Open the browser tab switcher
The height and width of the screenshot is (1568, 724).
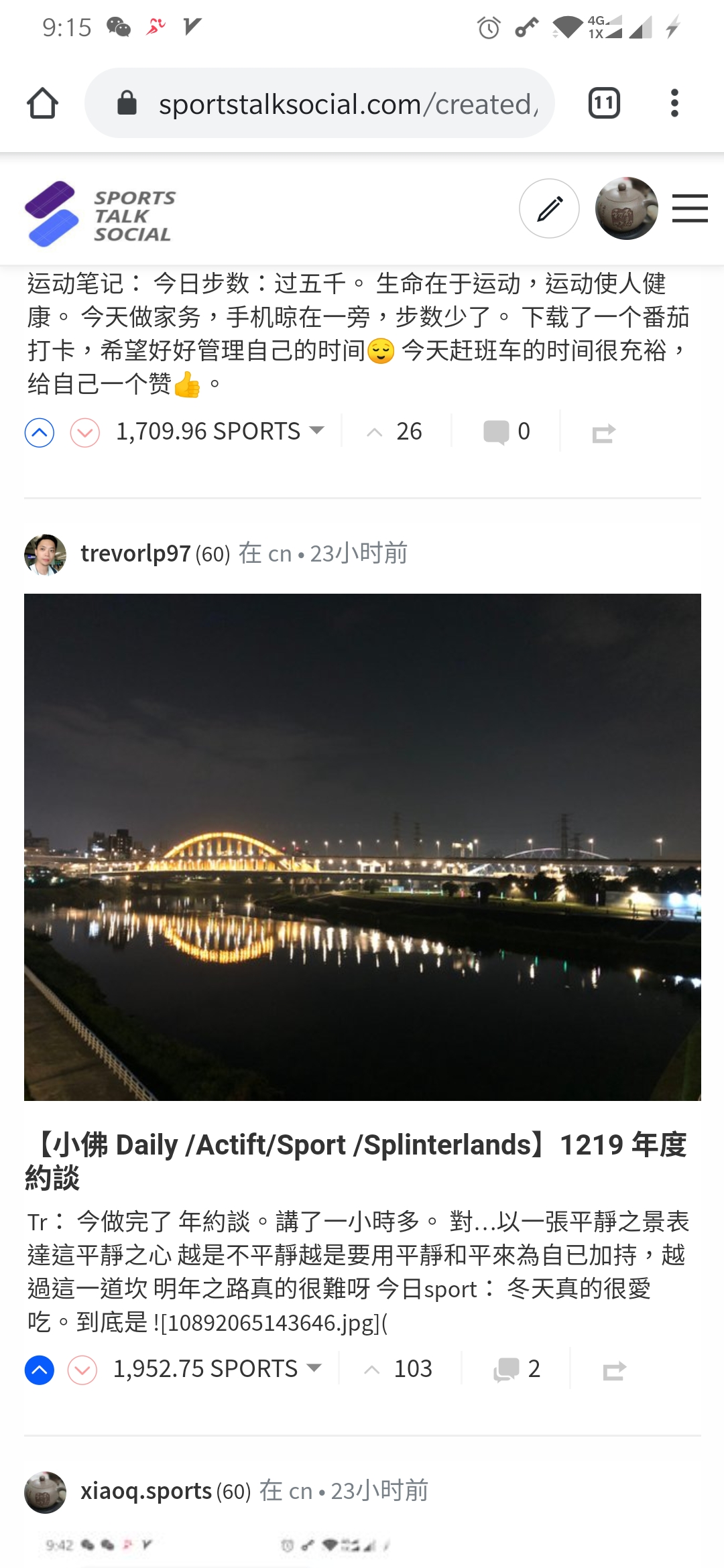pyautogui.click(x=603, y=103)
